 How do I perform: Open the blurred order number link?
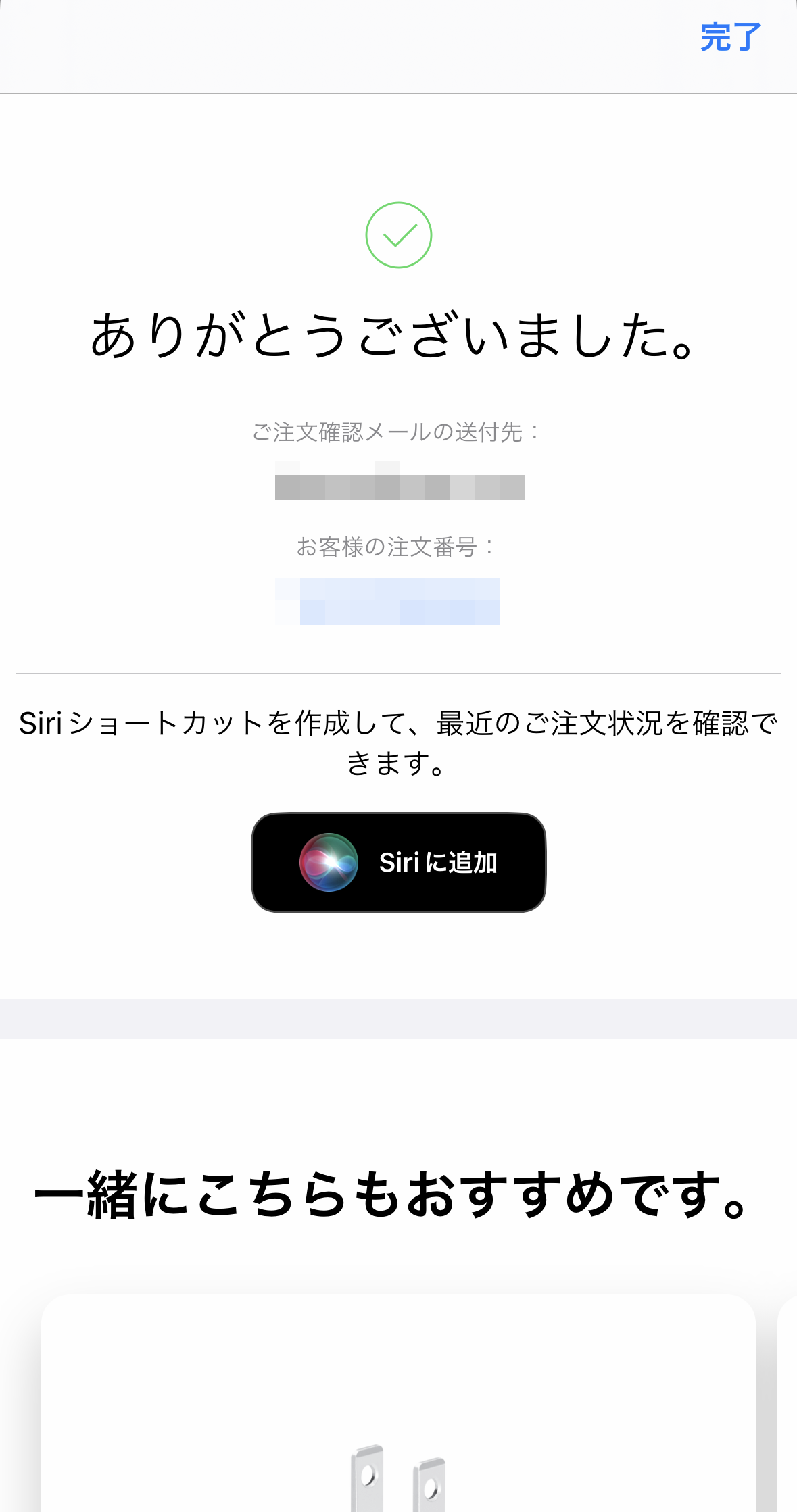(x=388, y=601)
